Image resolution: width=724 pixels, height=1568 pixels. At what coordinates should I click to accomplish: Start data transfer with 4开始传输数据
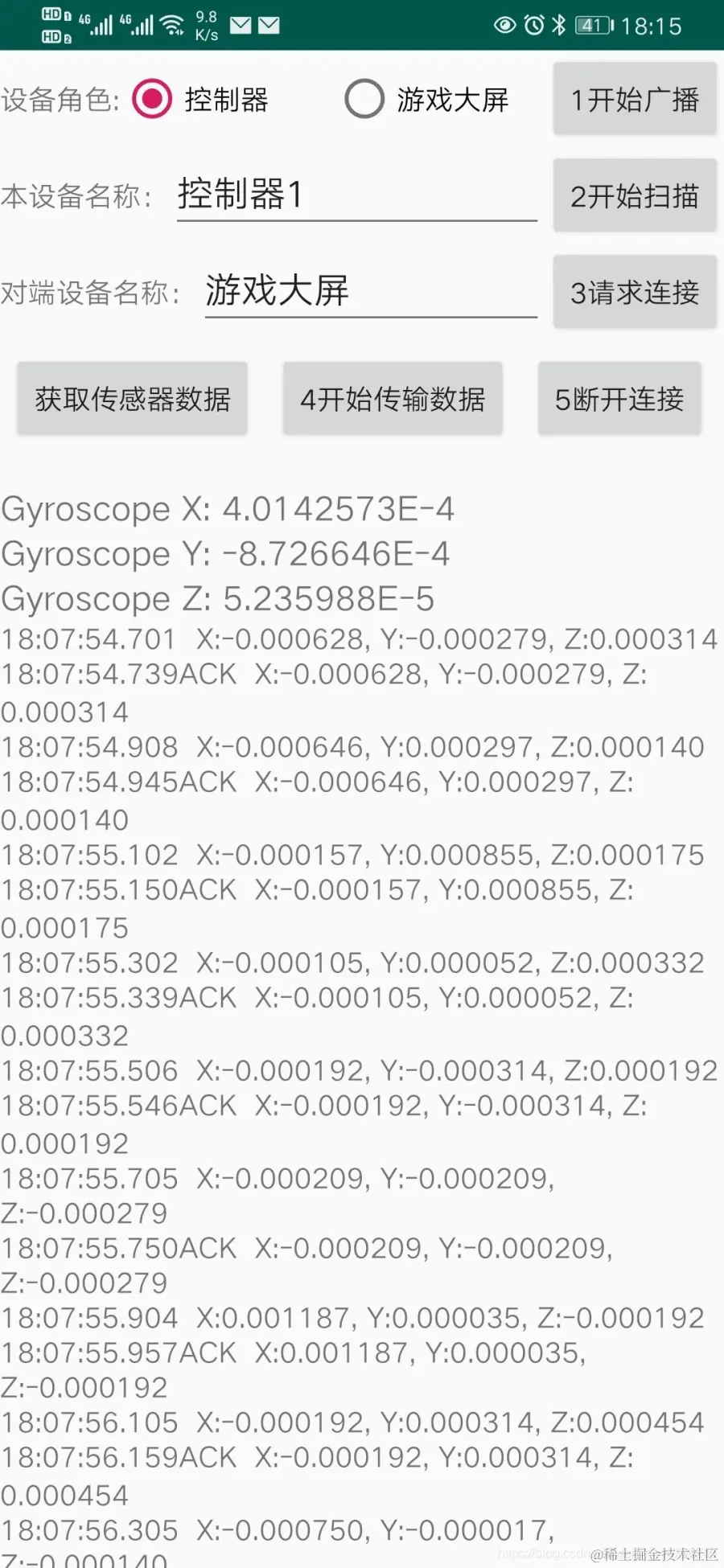(393, 399)
